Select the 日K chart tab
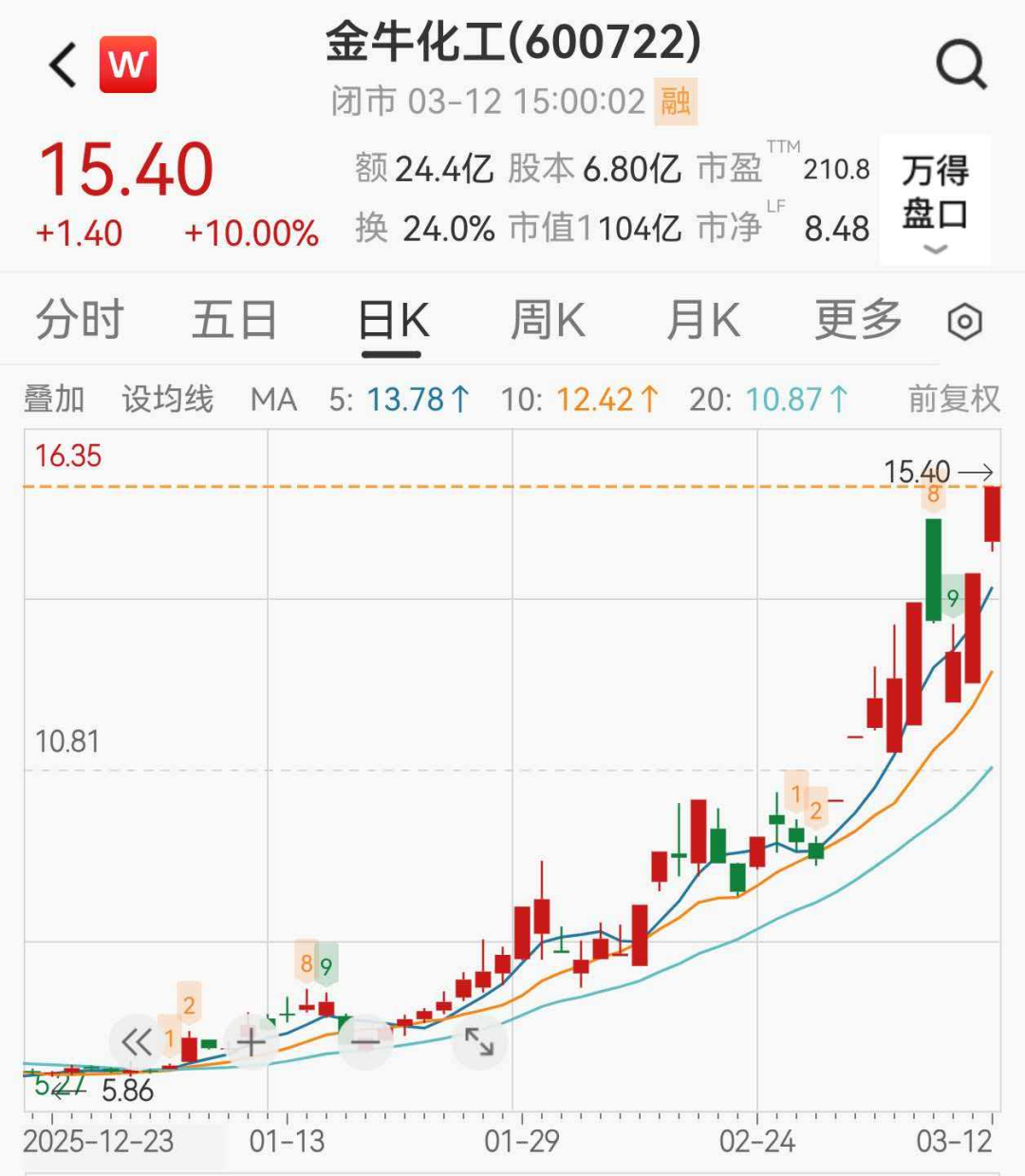Viewport: 1025px width, 1176px height. click(x=393, y=321)
